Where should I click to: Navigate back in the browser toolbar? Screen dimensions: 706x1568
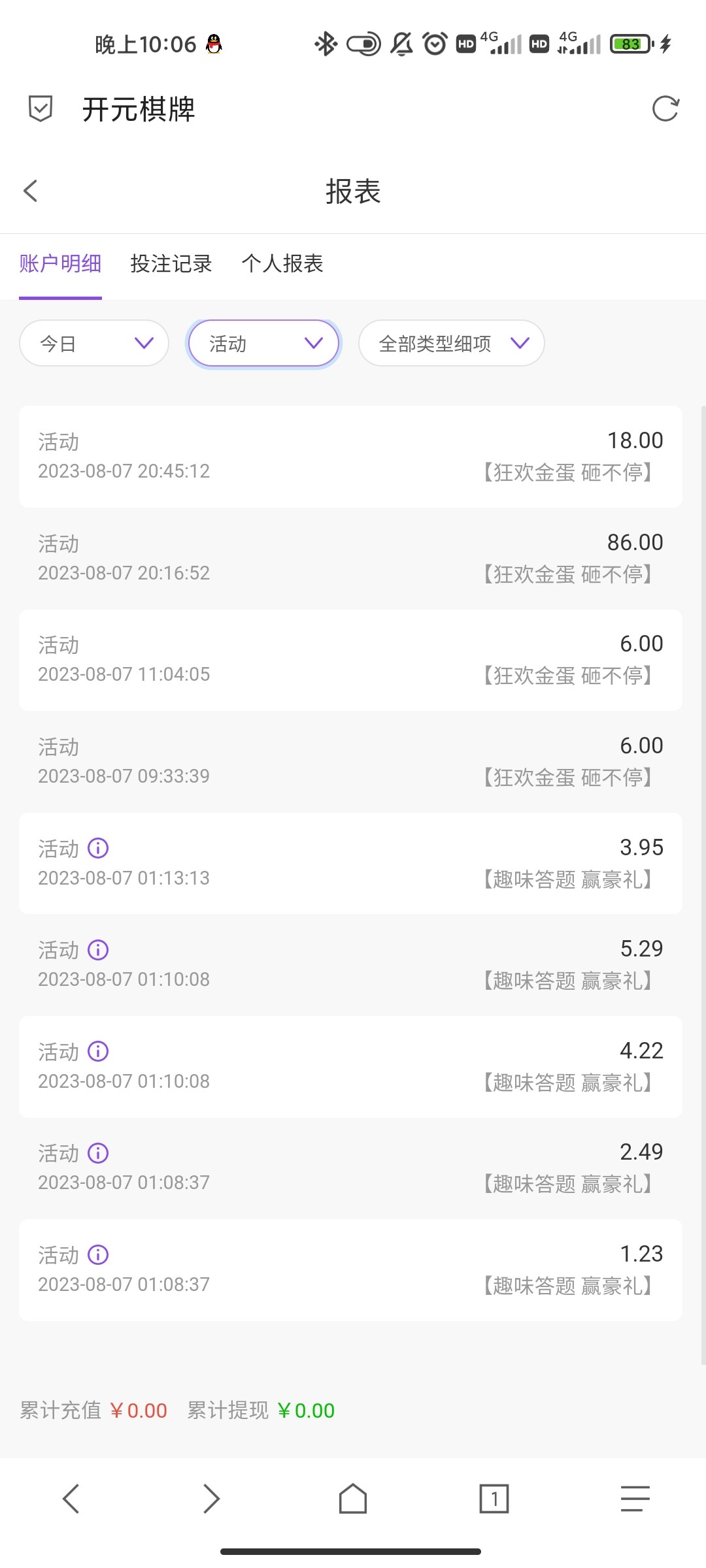[x=71, y=1498]
